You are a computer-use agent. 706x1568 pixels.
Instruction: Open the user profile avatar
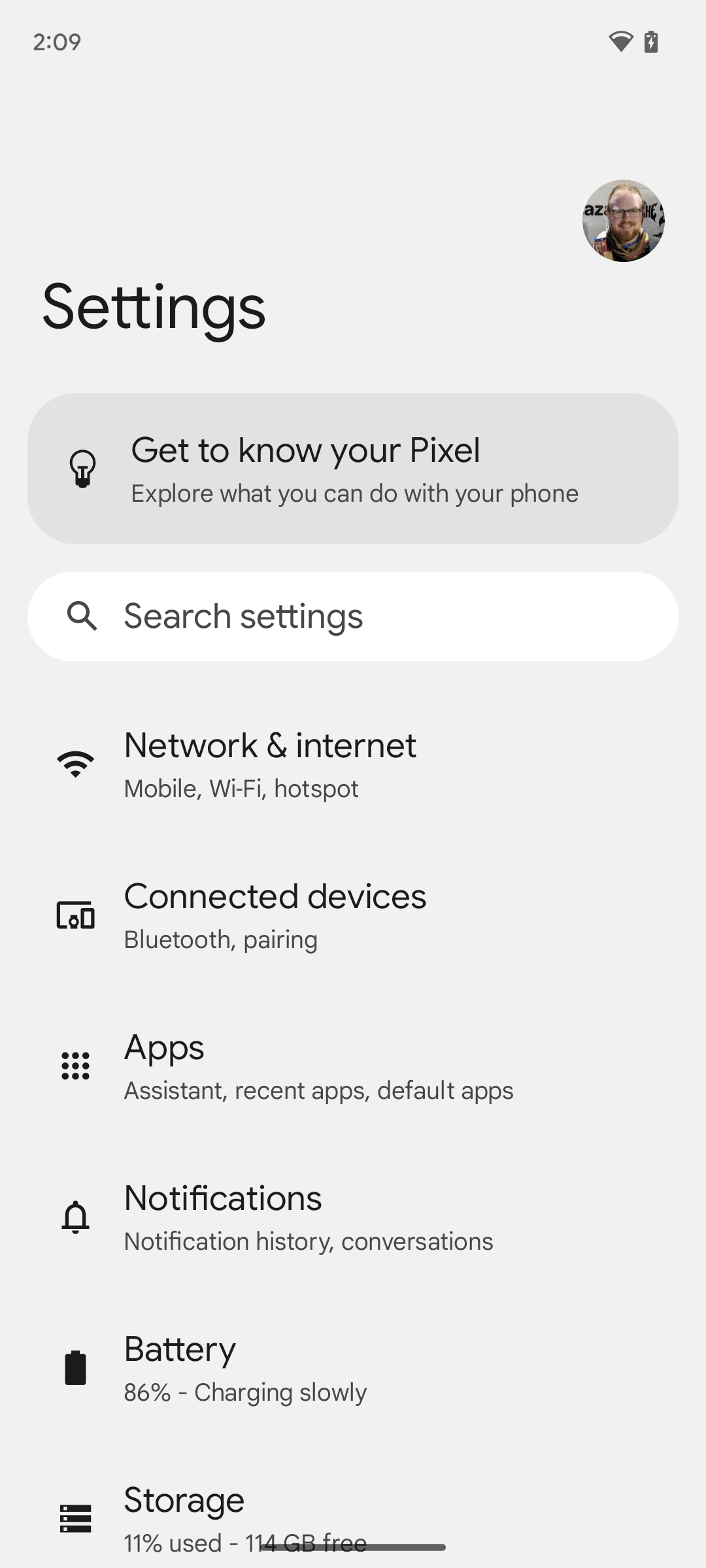point(624,220)
